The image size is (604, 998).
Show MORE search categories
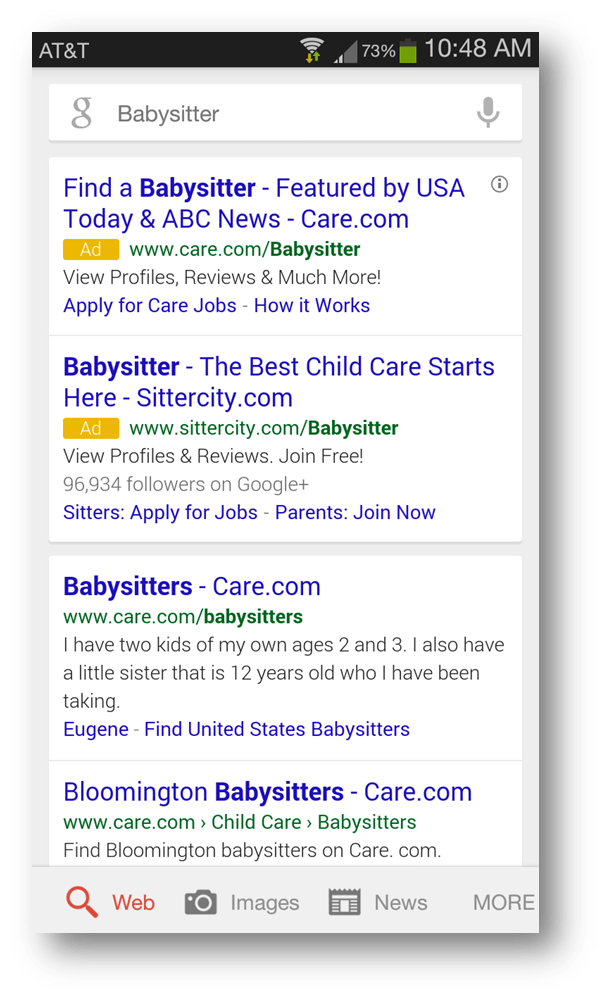(503, 903)
